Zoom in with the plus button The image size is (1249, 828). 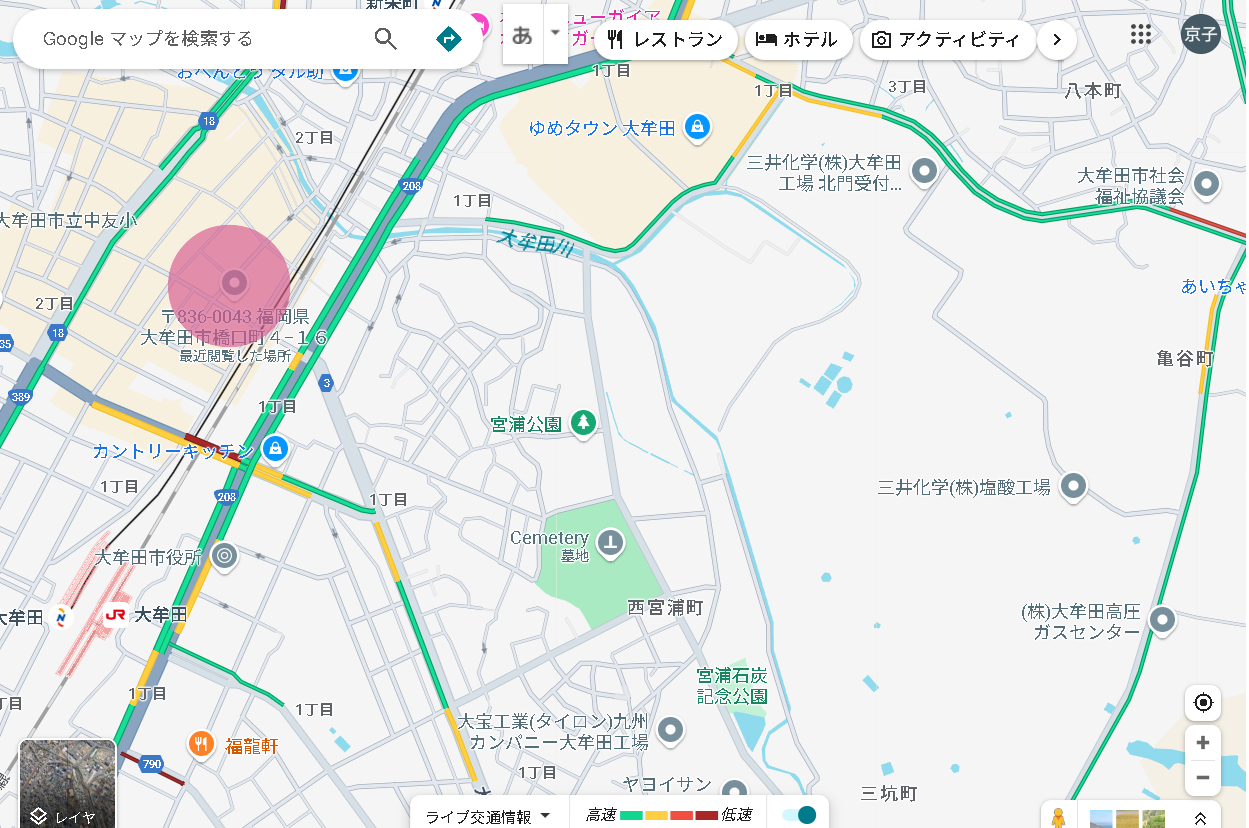point(1203,743)
